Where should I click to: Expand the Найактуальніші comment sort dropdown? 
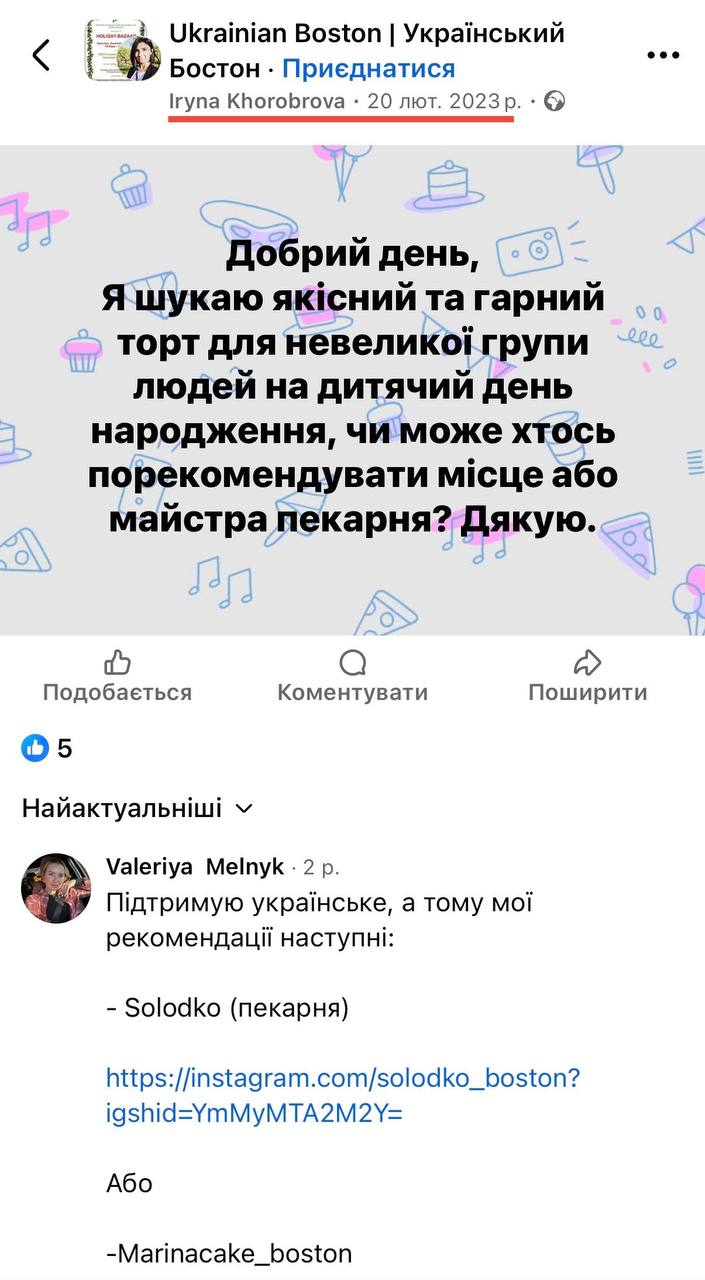coord(138,808)
